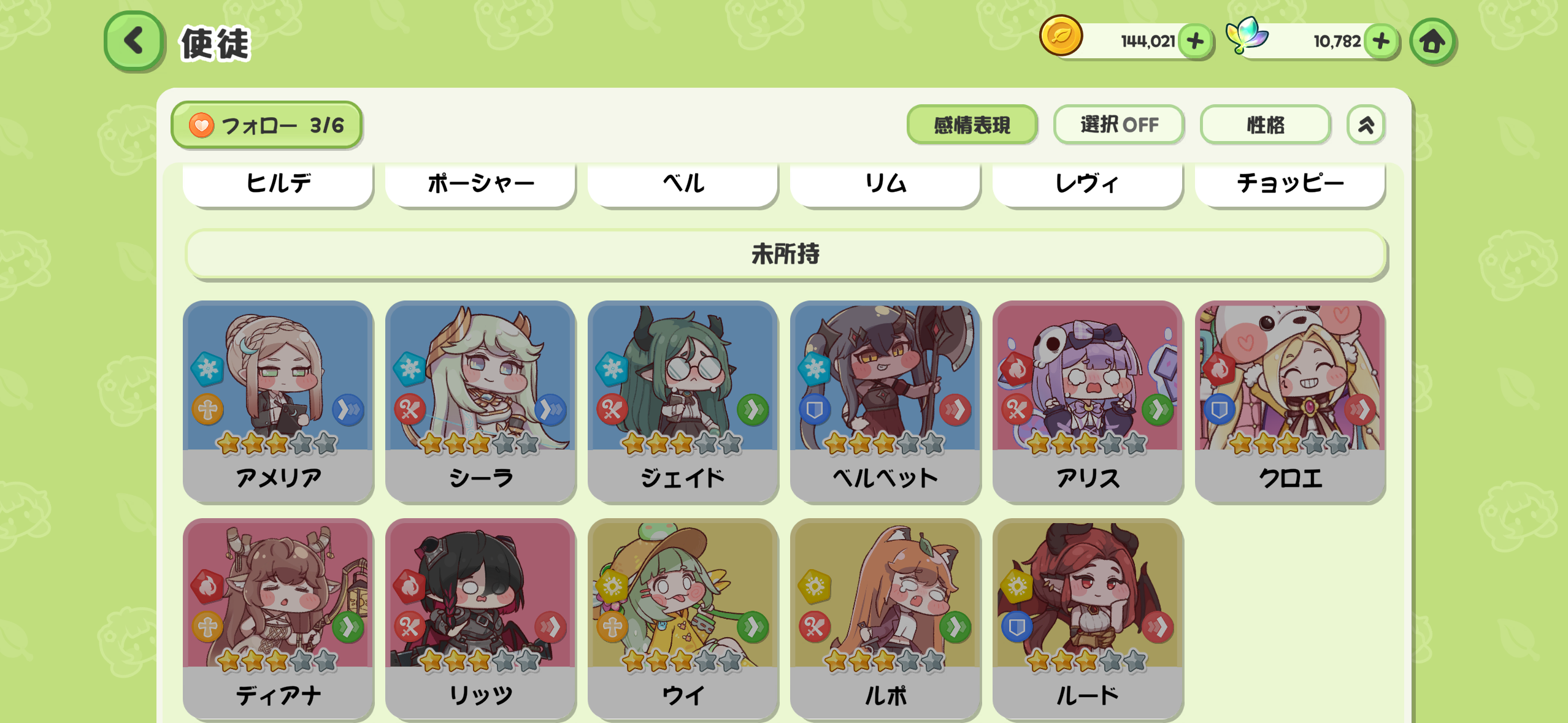Collapse the list with double-chevron up button
1568x723 pixels.
tap(1366, 125)
